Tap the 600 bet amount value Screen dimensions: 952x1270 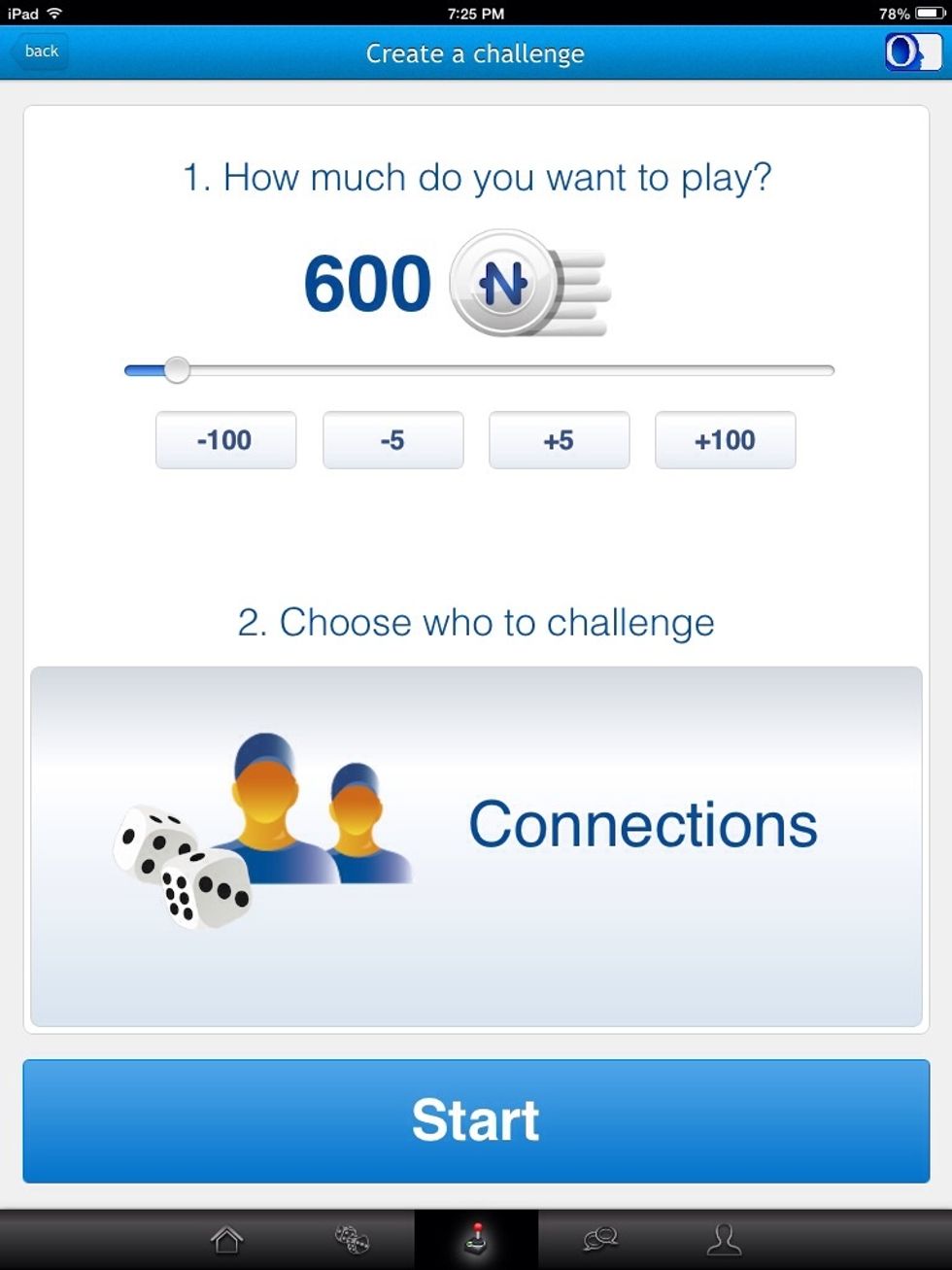tap(367, 283)
